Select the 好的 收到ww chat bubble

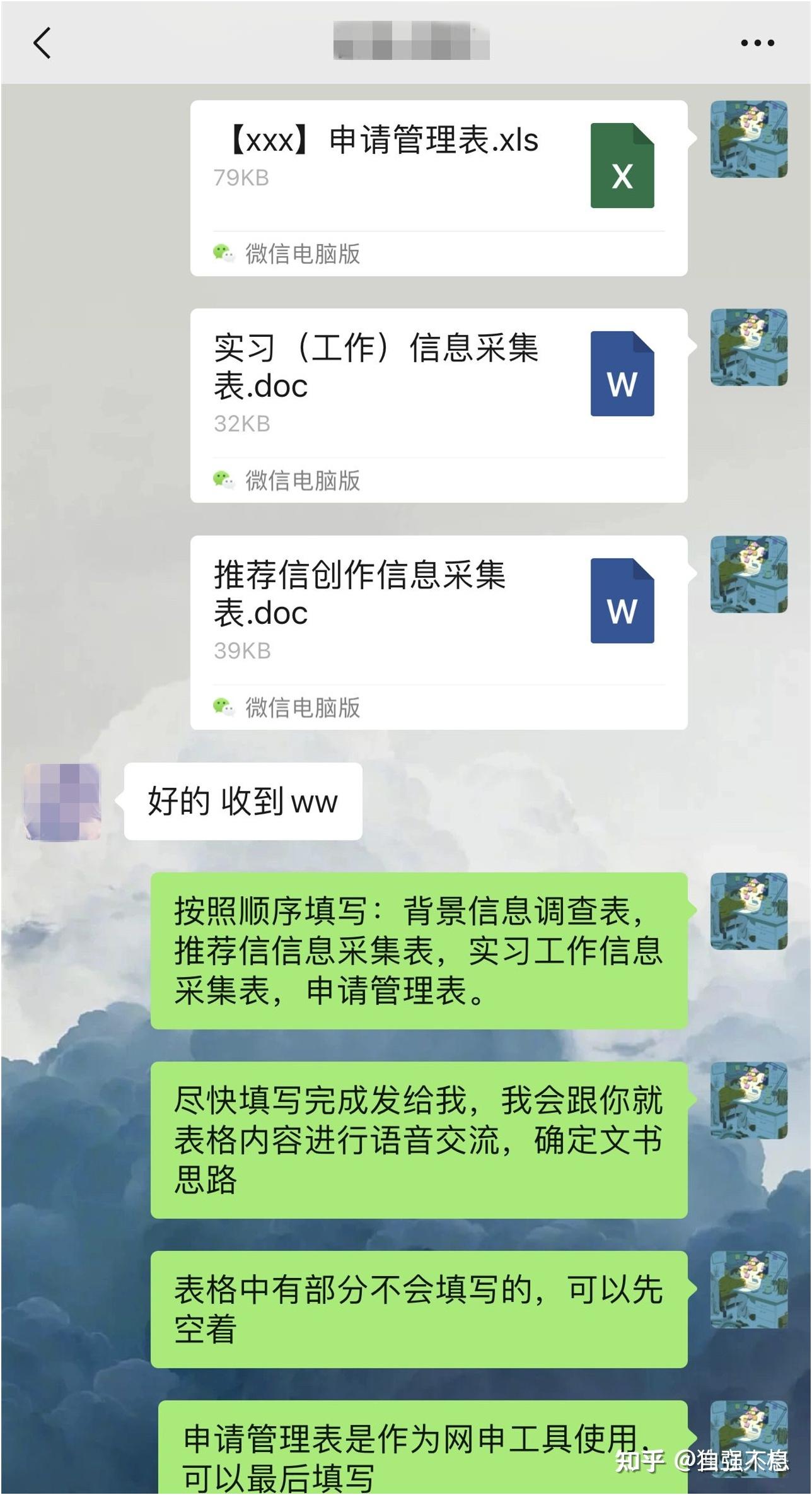point(243,802)
